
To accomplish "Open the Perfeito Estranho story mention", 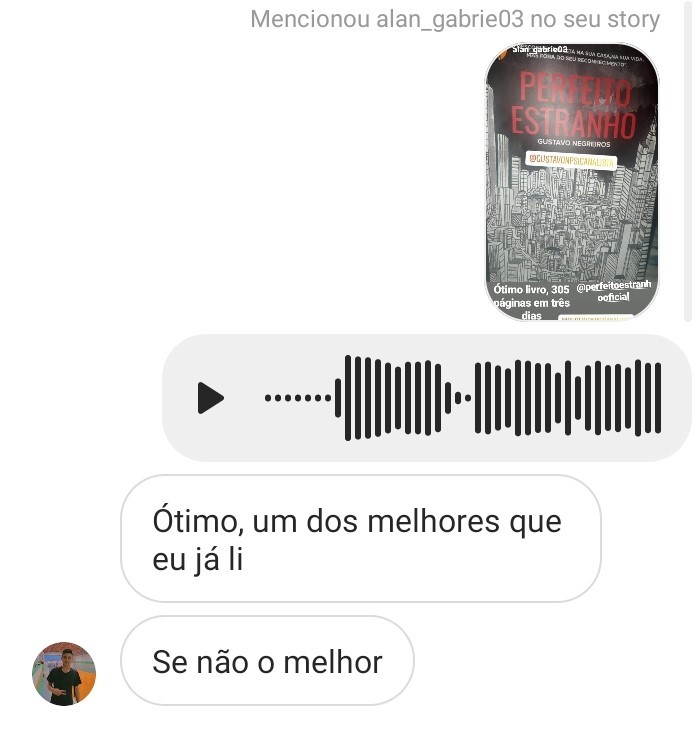I will pyautogui.click(x=572, y=182).
